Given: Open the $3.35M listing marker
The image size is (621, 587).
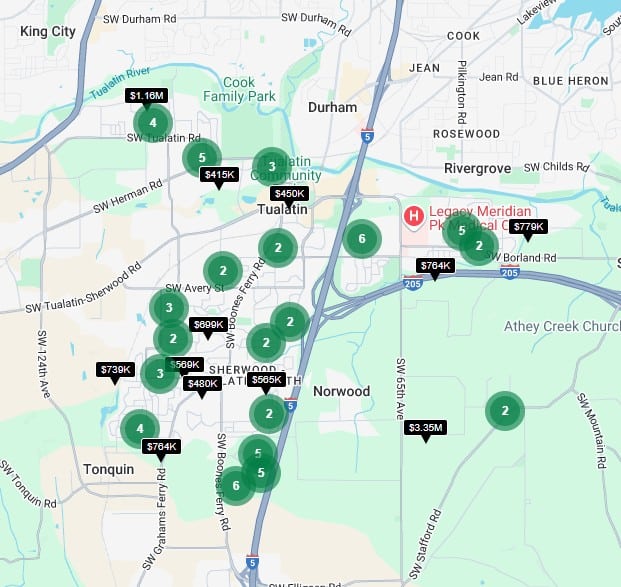Looking at the screenshot, I should 425,428.
